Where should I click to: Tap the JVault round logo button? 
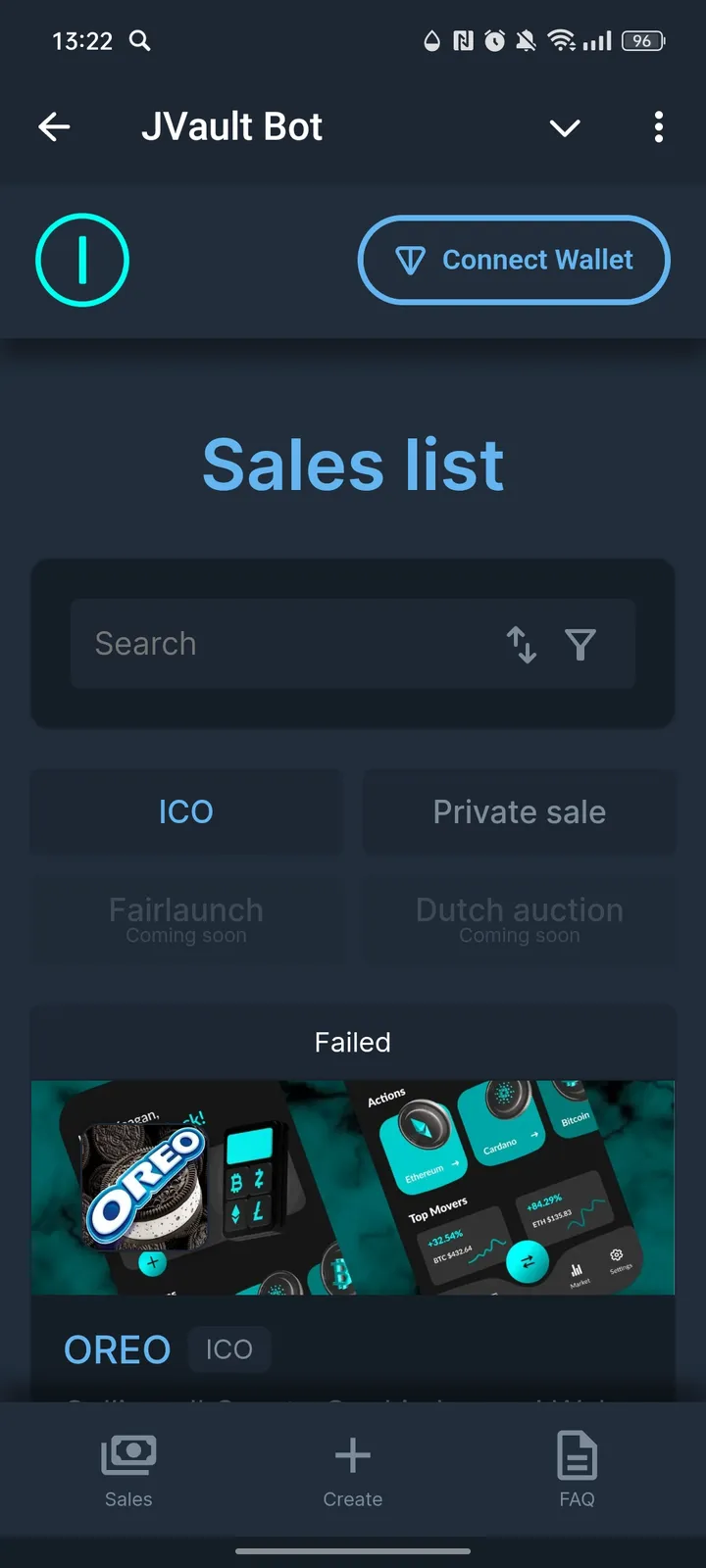82,260
